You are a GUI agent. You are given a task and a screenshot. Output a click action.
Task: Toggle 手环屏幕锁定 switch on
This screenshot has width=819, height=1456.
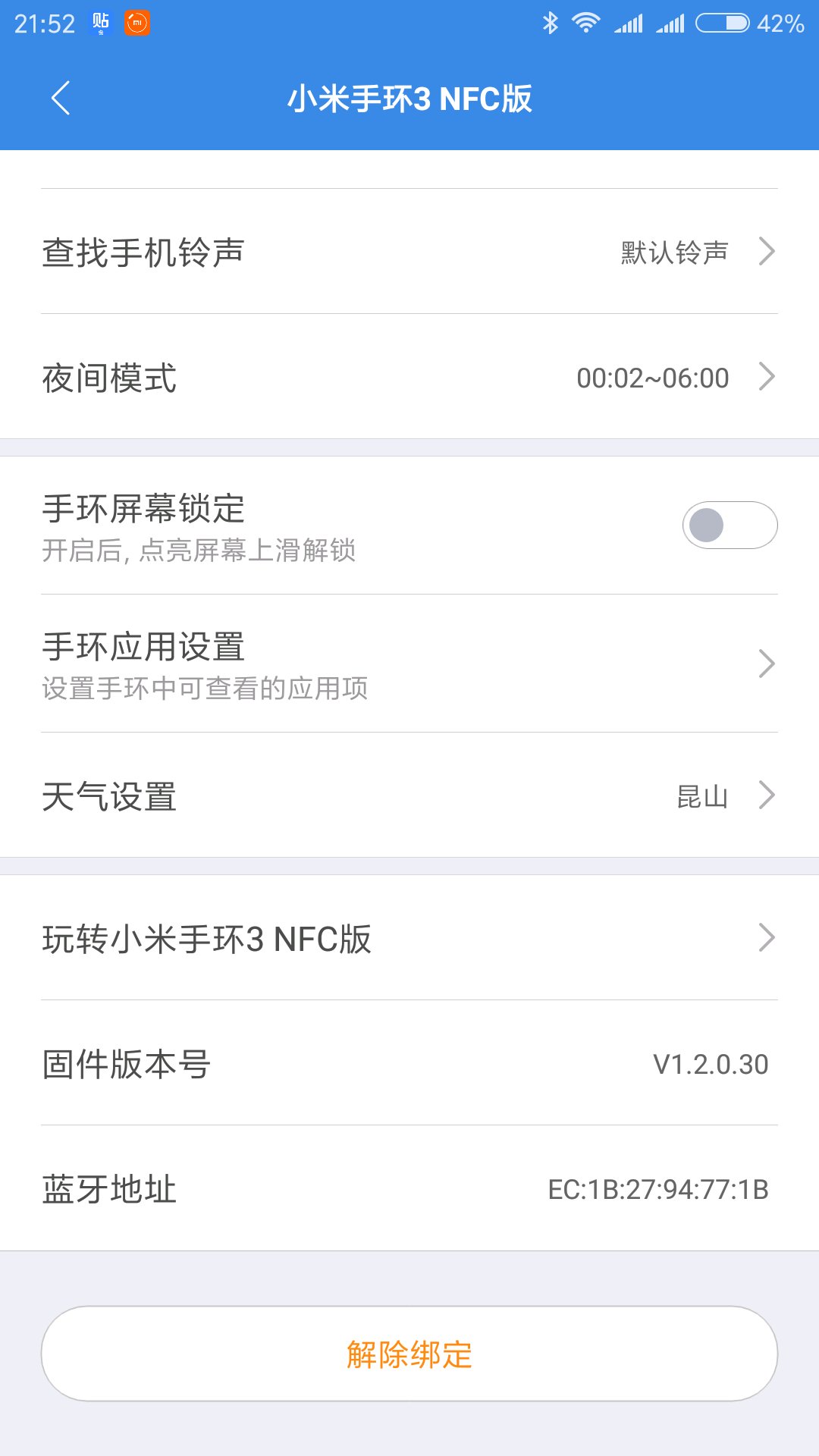(729, 525)
